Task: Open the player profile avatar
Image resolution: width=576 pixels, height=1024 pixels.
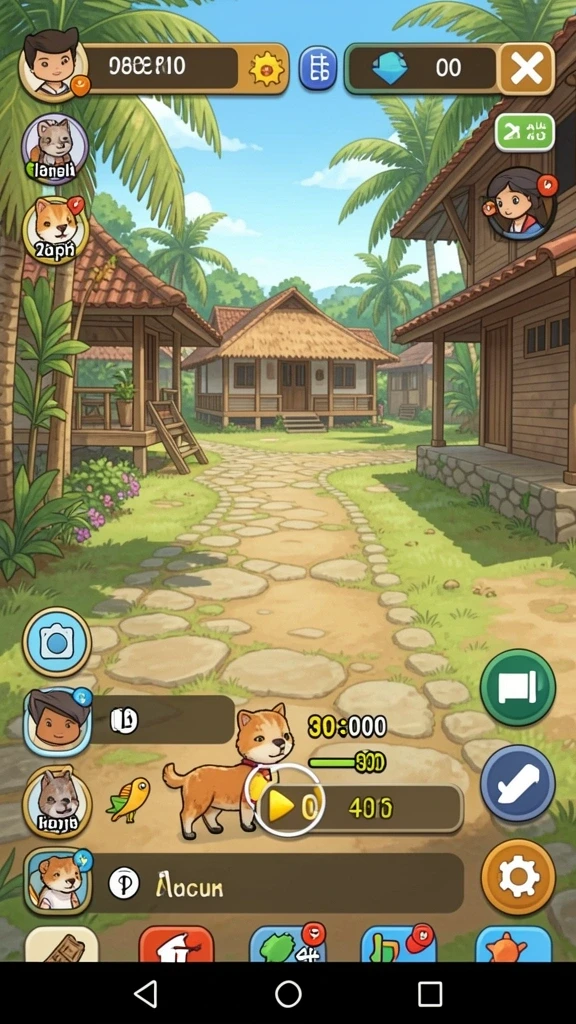Action: [x=54, y=65]
